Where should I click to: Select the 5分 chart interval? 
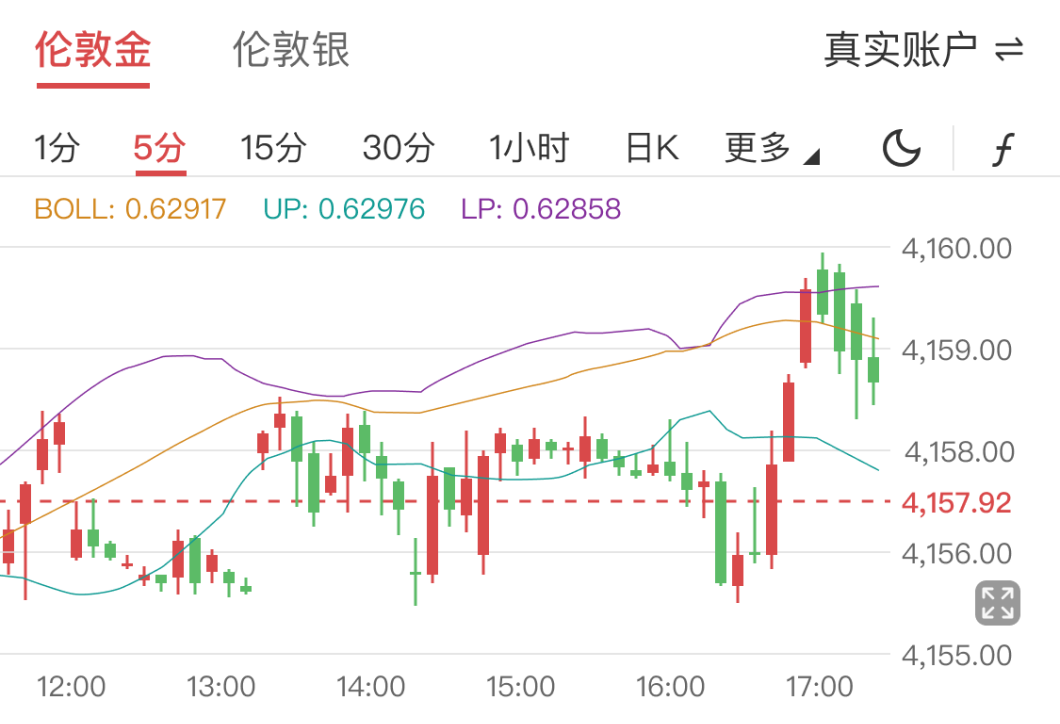[160, 149]
